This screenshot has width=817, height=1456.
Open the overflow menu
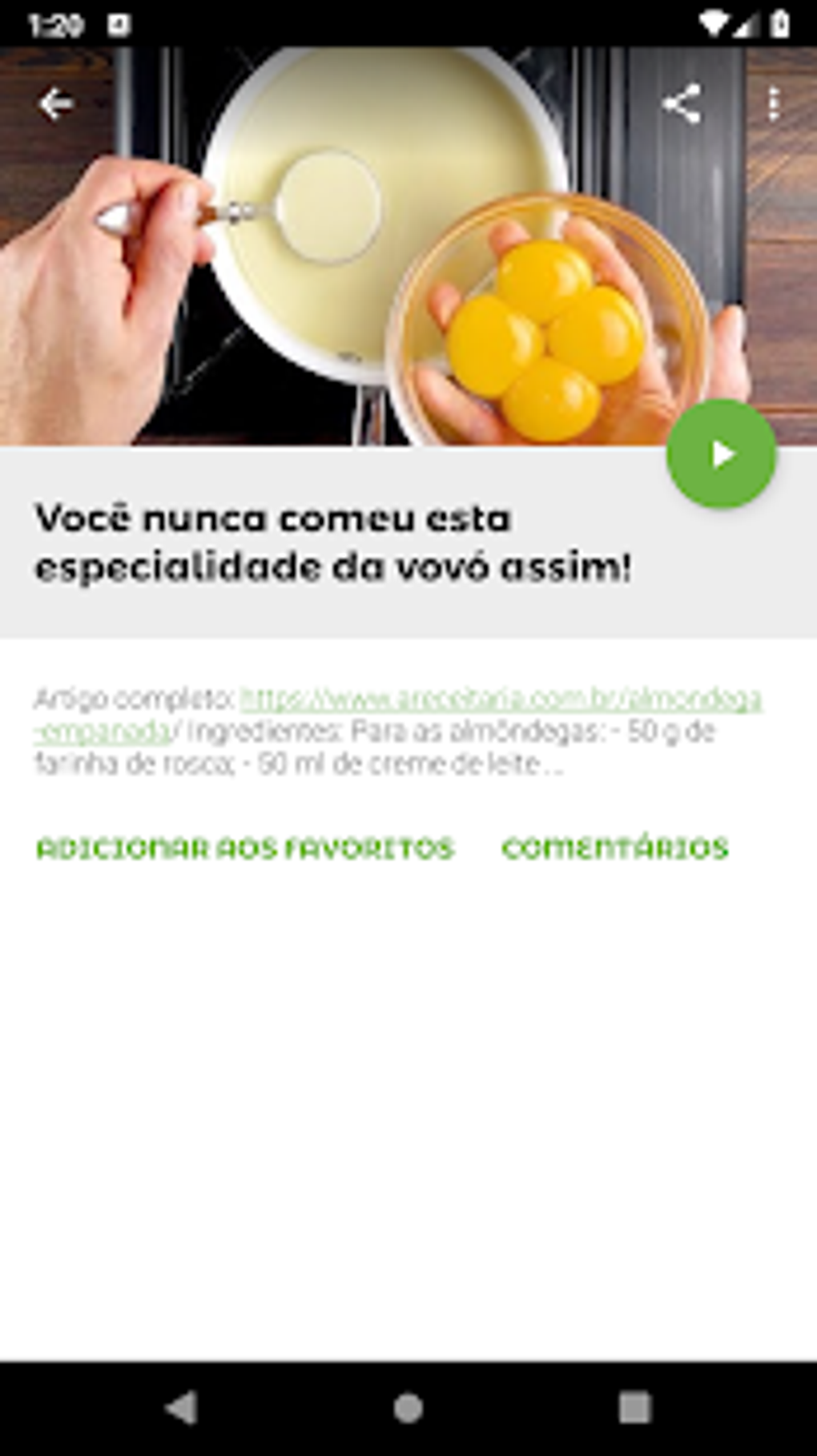coord(773,104)
